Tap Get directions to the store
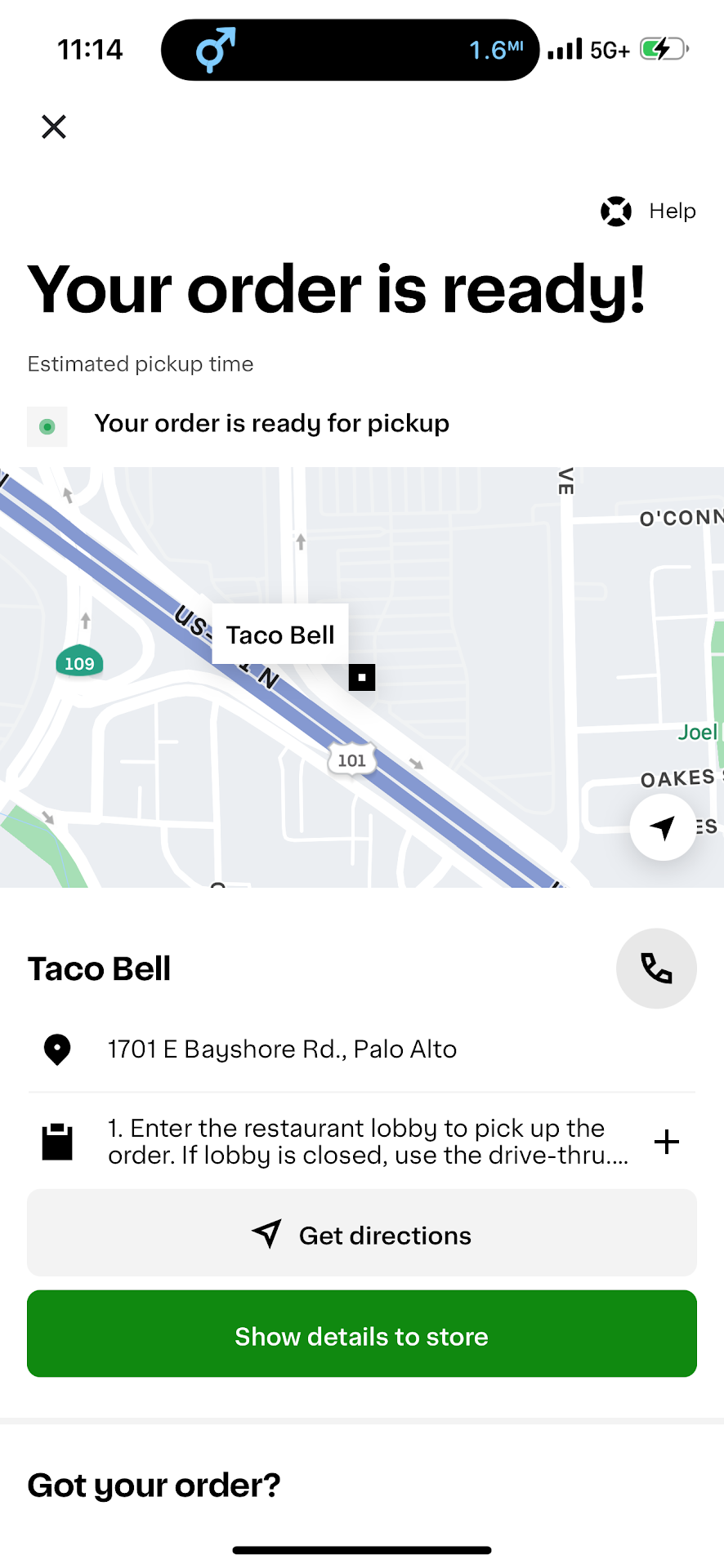The height and width of the screenshot is (1568, 724). 362,1233
